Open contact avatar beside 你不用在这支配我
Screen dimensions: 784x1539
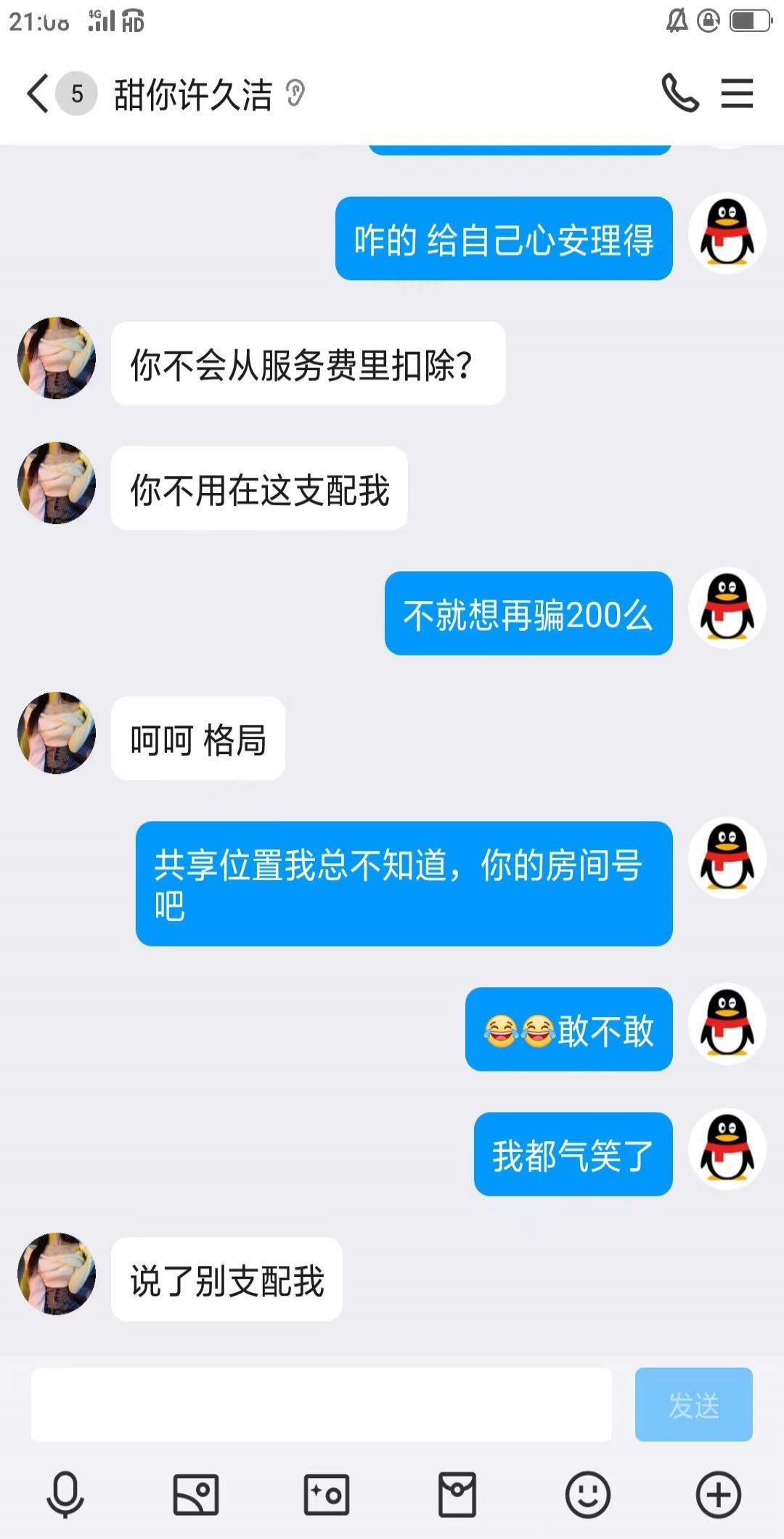click(x=57, y=483)
